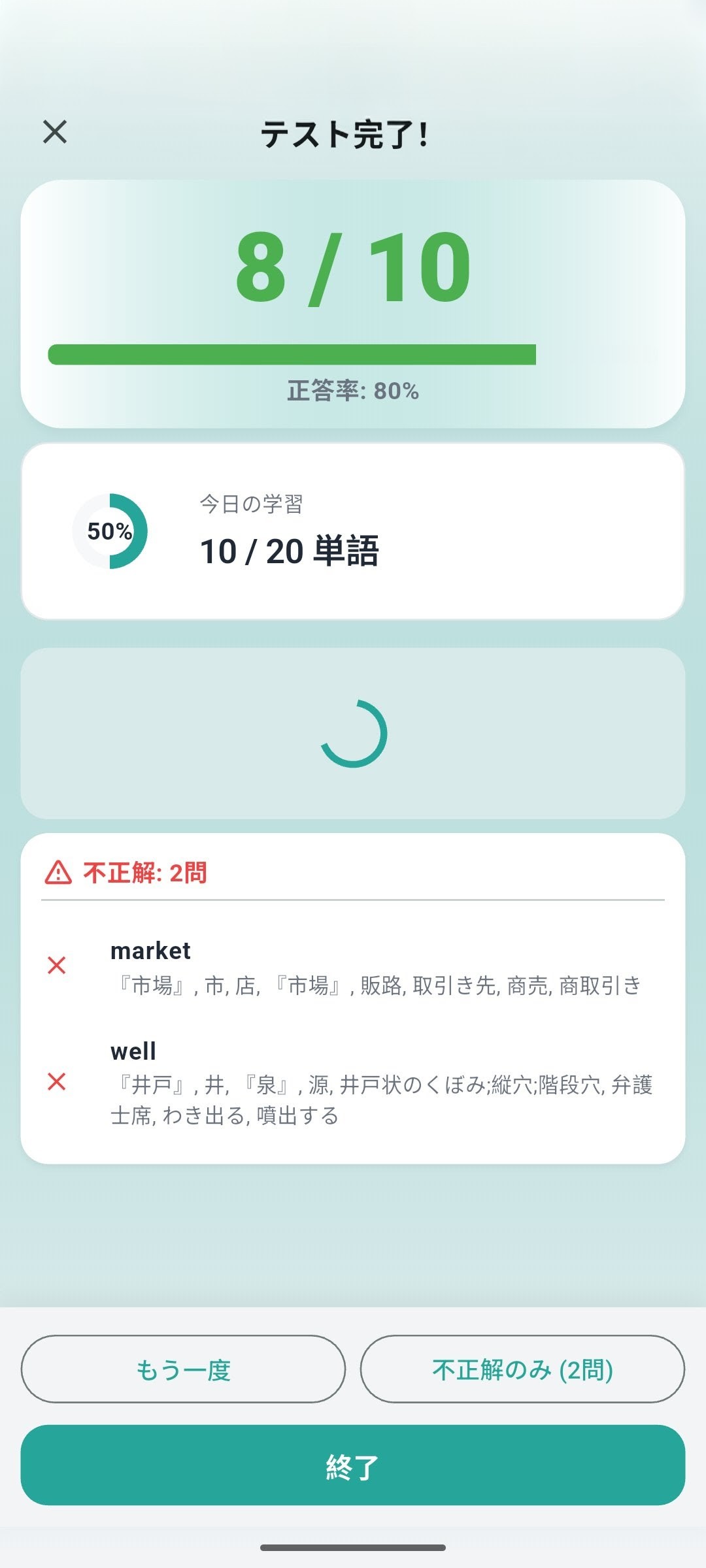Tap 終了 to finish the test
This screenshot has height=1568, width=706.
pos(353,1465)
